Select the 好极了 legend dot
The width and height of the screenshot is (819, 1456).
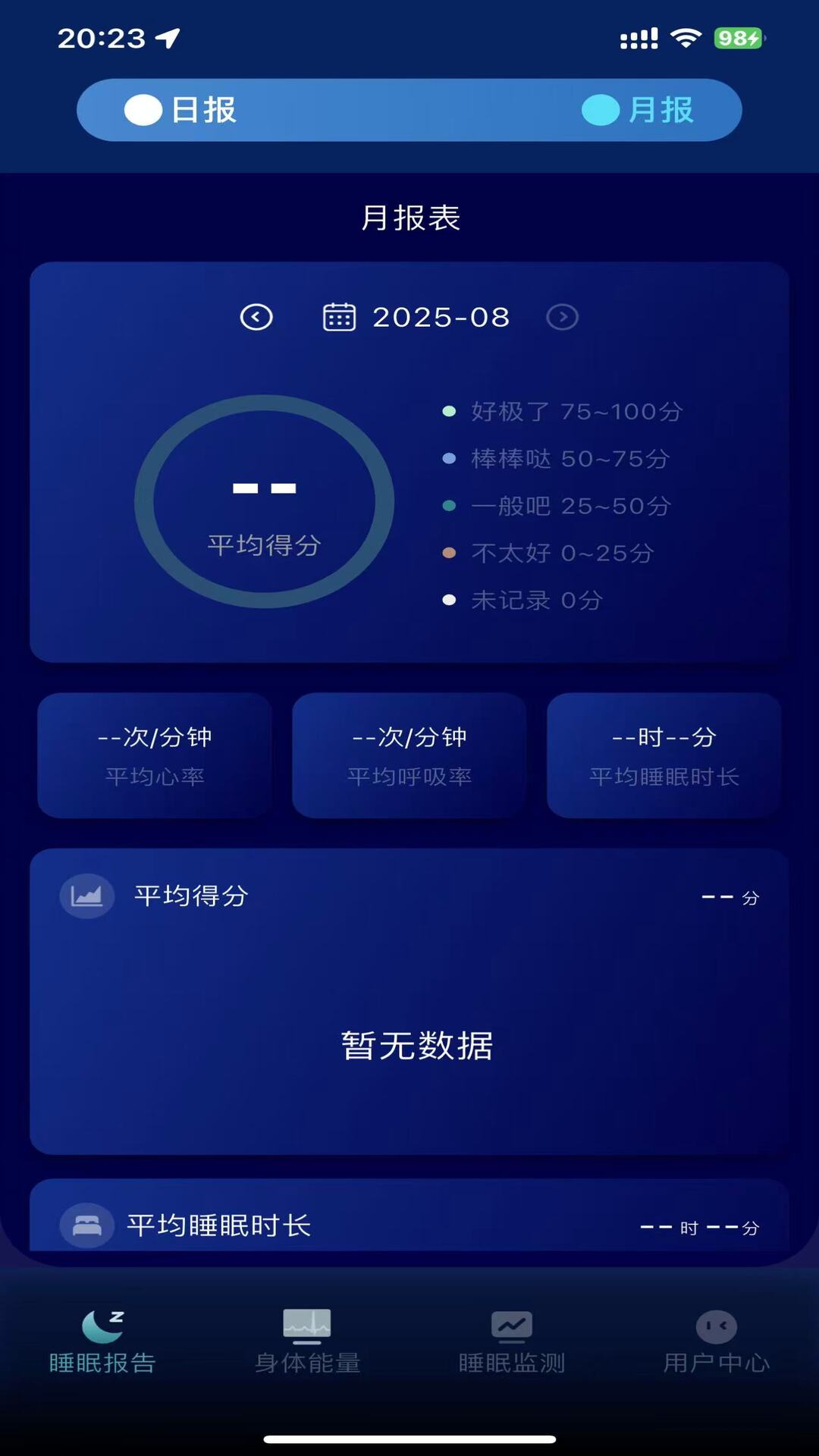point(449,411)
